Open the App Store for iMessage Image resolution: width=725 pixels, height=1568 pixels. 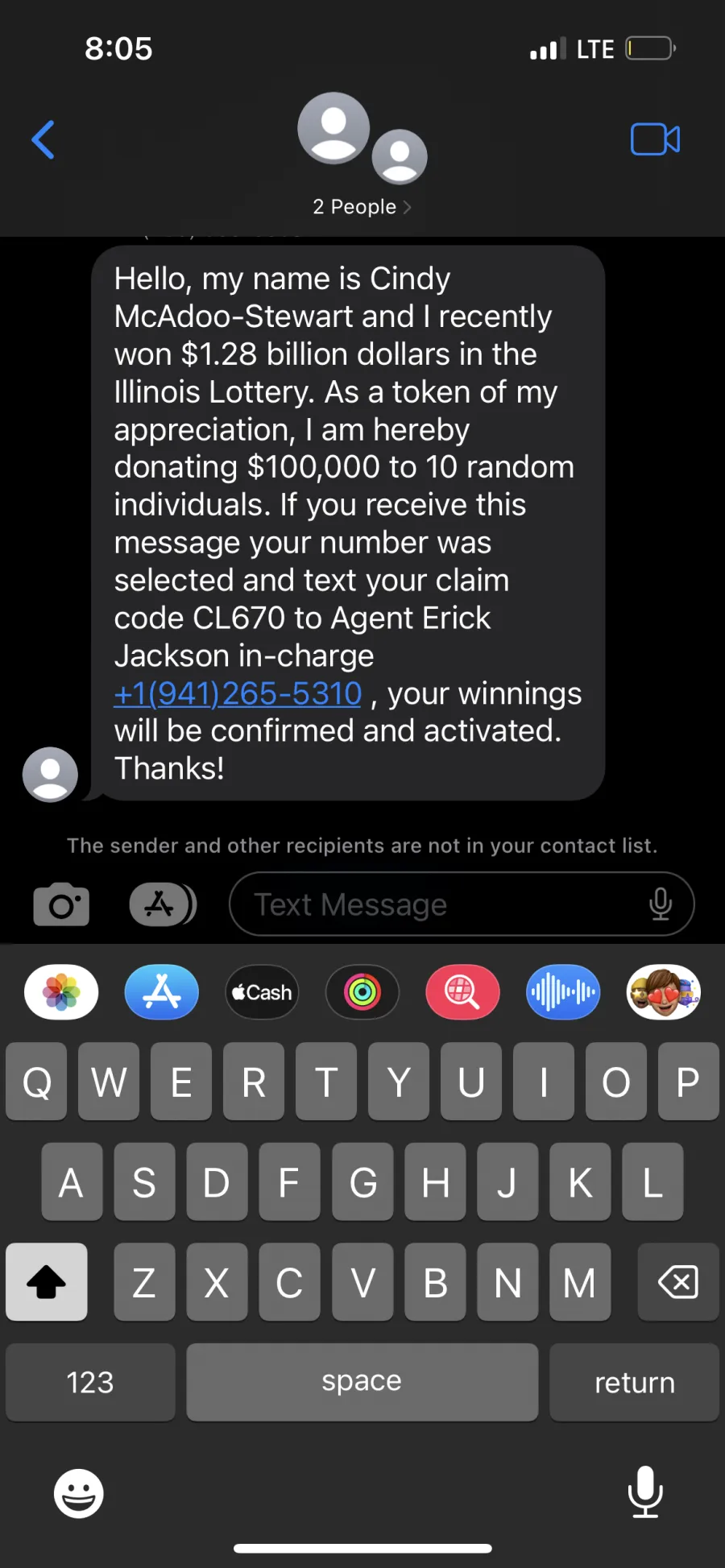point(162,992)
